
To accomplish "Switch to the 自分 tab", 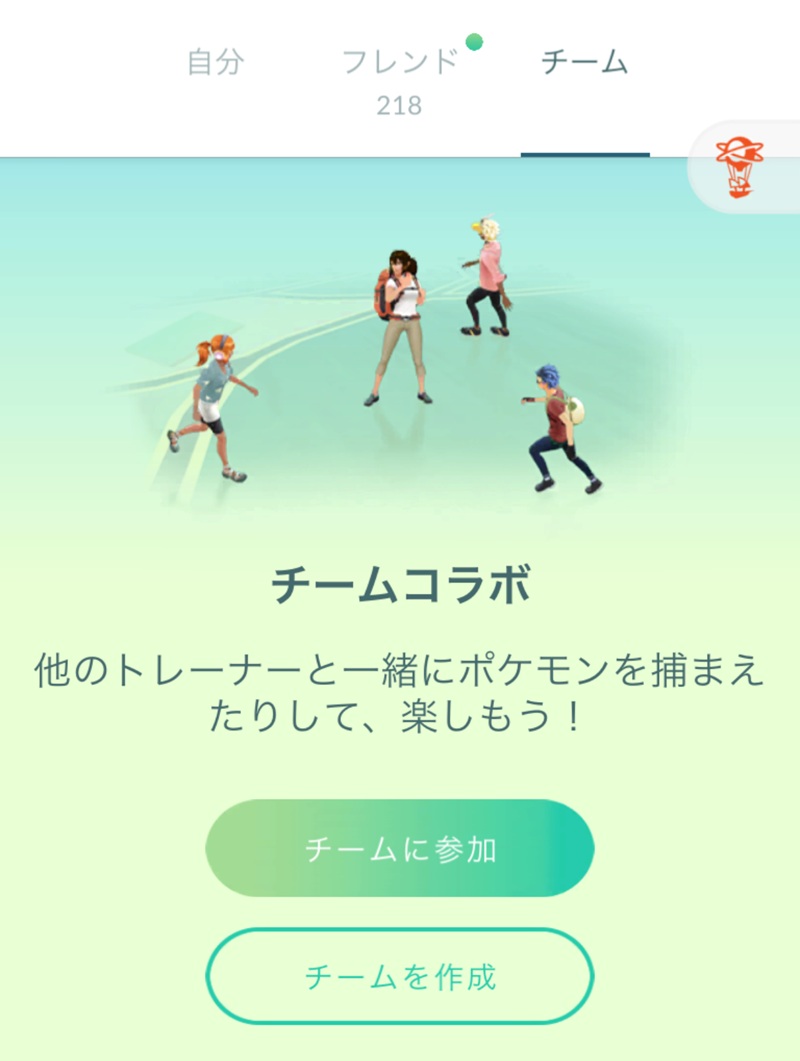I will pyautogui.click(x=215, y=62).
